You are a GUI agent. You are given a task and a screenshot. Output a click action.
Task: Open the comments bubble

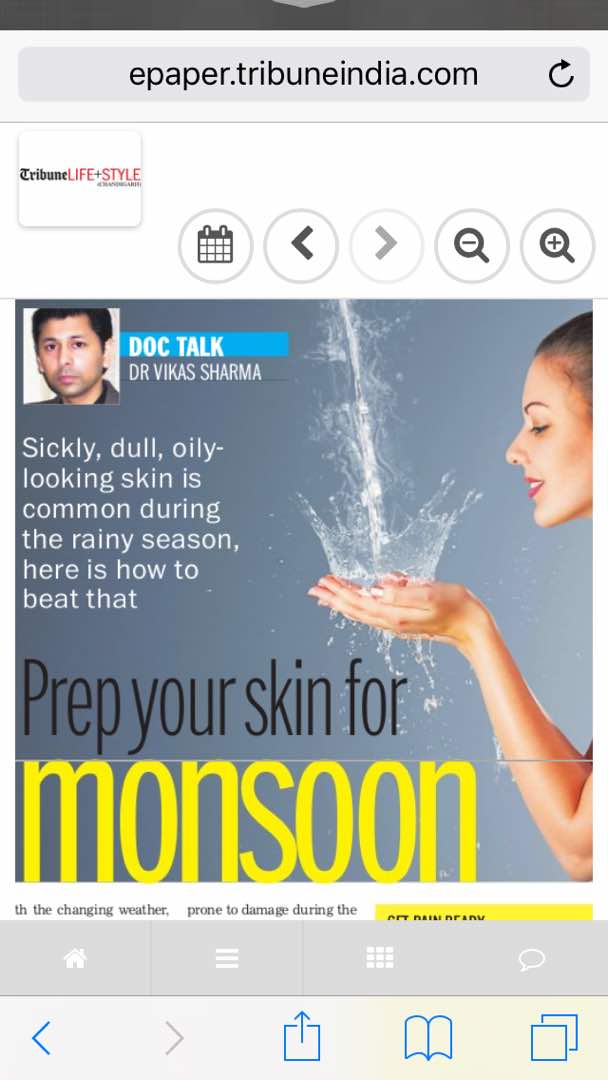[x=532, y=958]
